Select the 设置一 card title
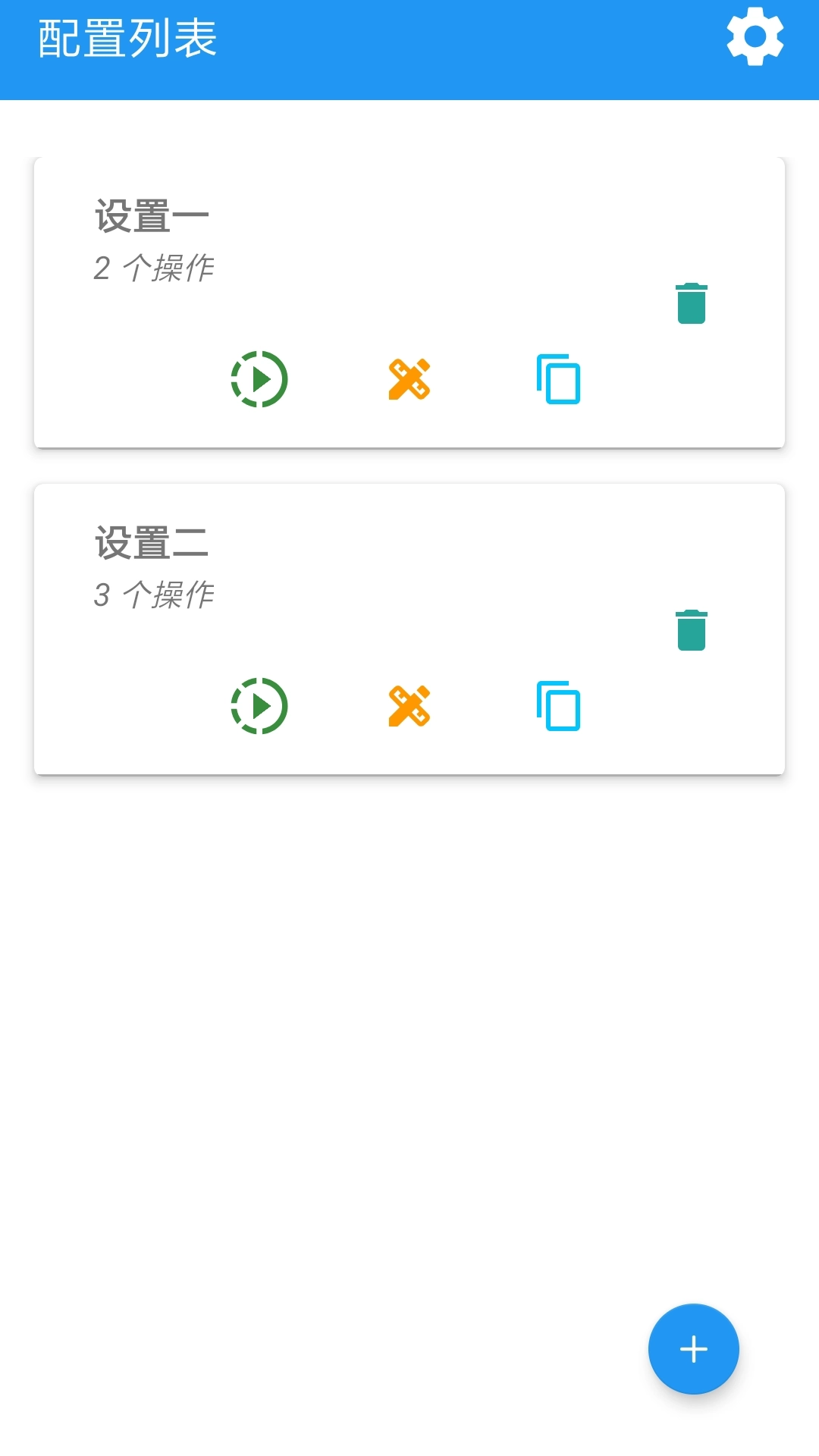Screen dimensions: 819x1456 (x=152, y=215)
